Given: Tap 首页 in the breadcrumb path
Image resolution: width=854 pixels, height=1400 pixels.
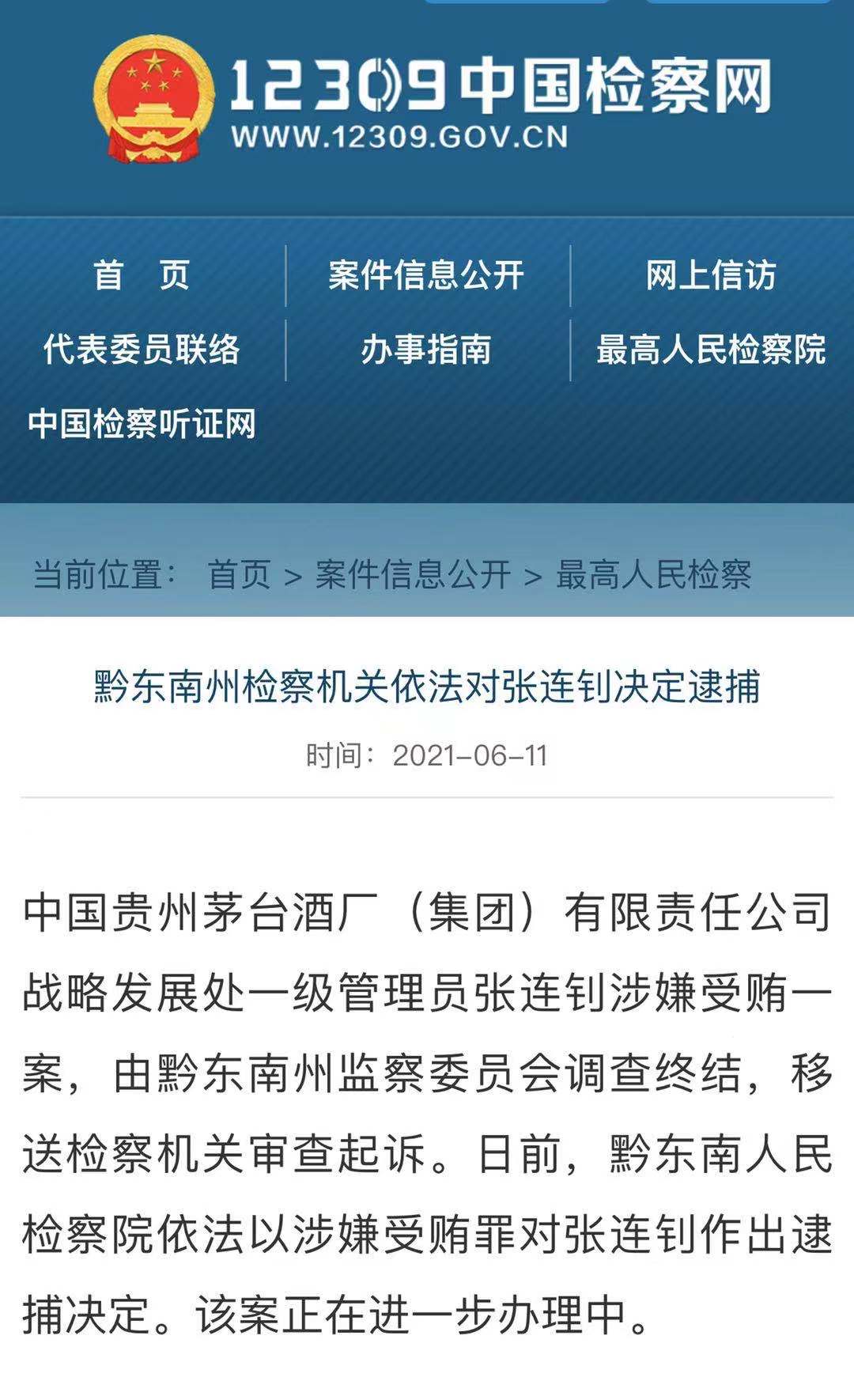Looking at the screenshot, I should pos(239,574).
